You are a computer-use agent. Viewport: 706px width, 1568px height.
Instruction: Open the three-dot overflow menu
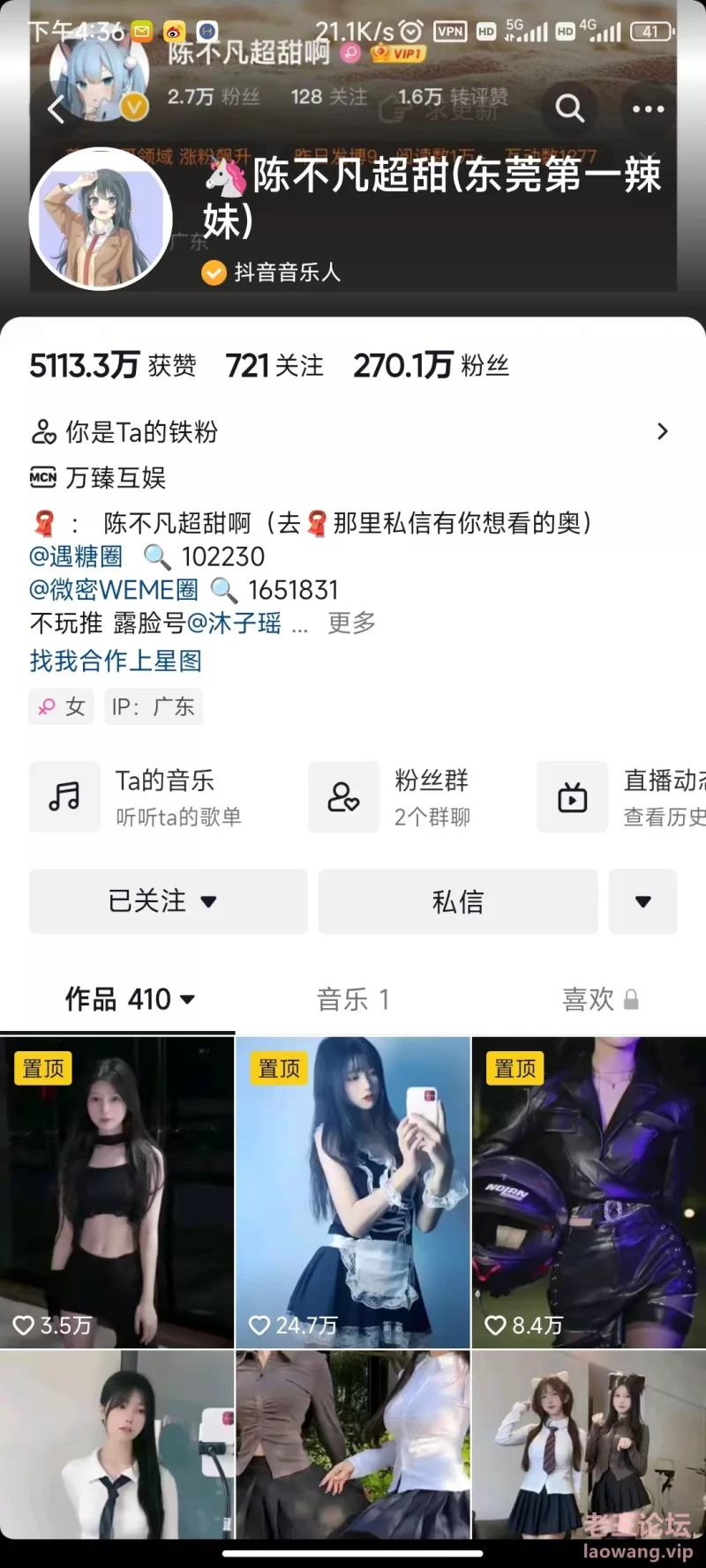pyautogui.click(x=648, y=109)
